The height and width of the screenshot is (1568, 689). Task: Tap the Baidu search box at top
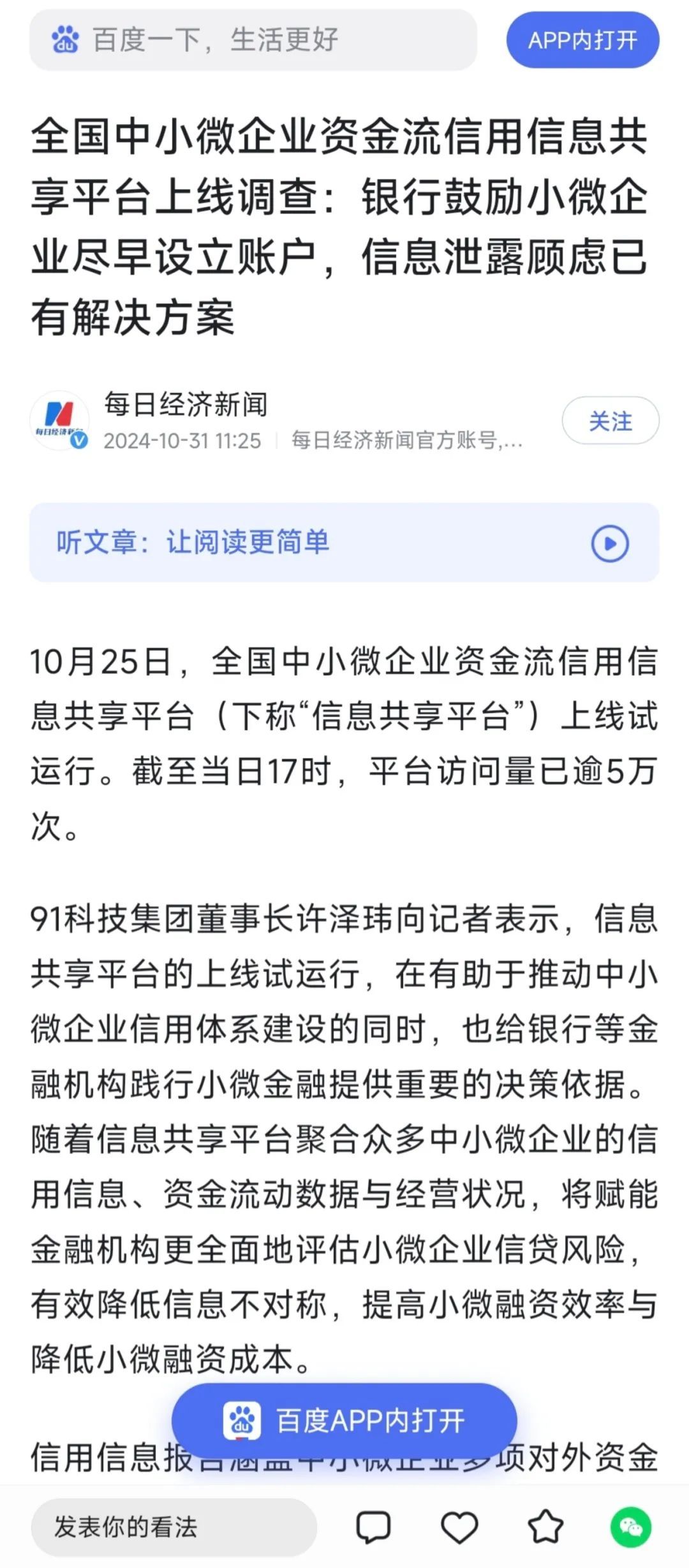tap(253, 40)
